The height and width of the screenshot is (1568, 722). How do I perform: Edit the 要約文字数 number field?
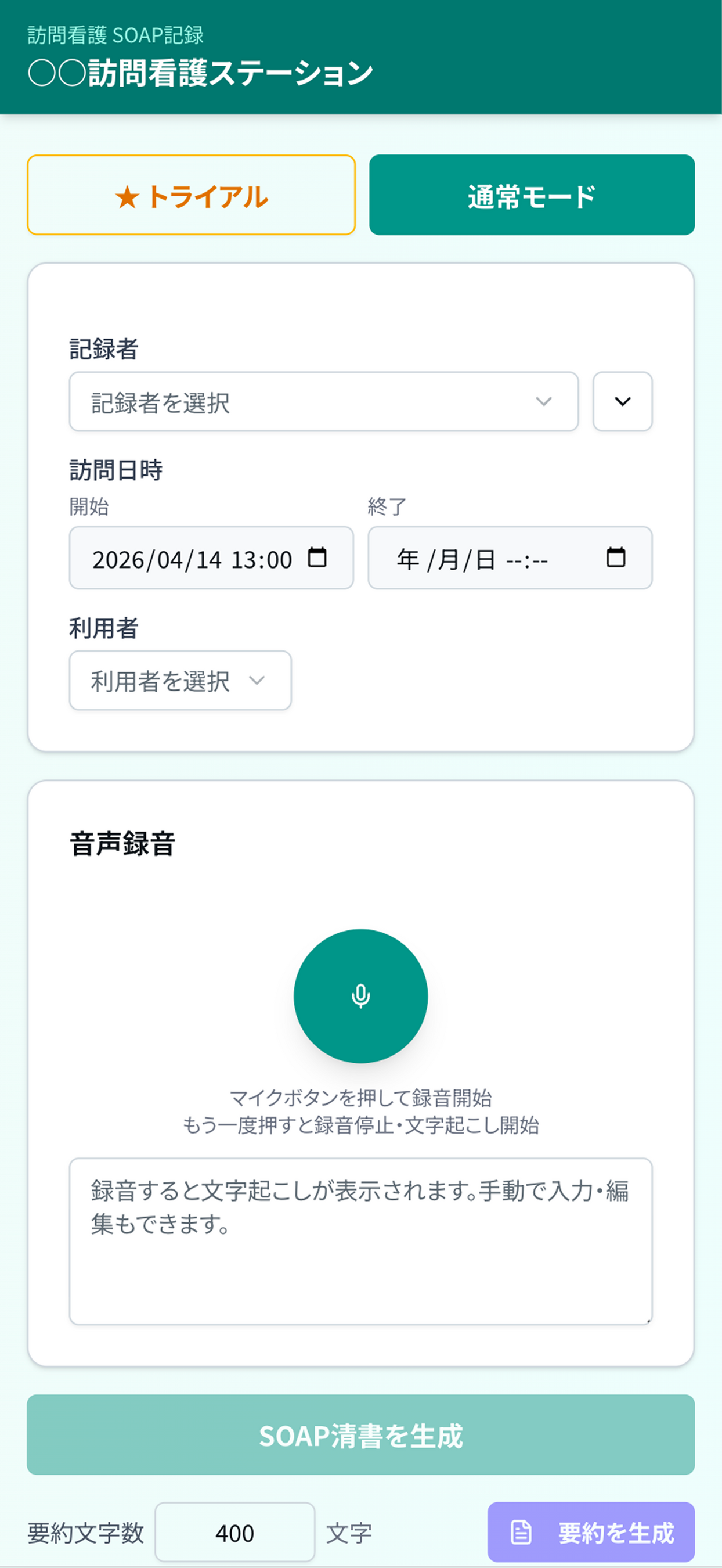pos(235,1532)
